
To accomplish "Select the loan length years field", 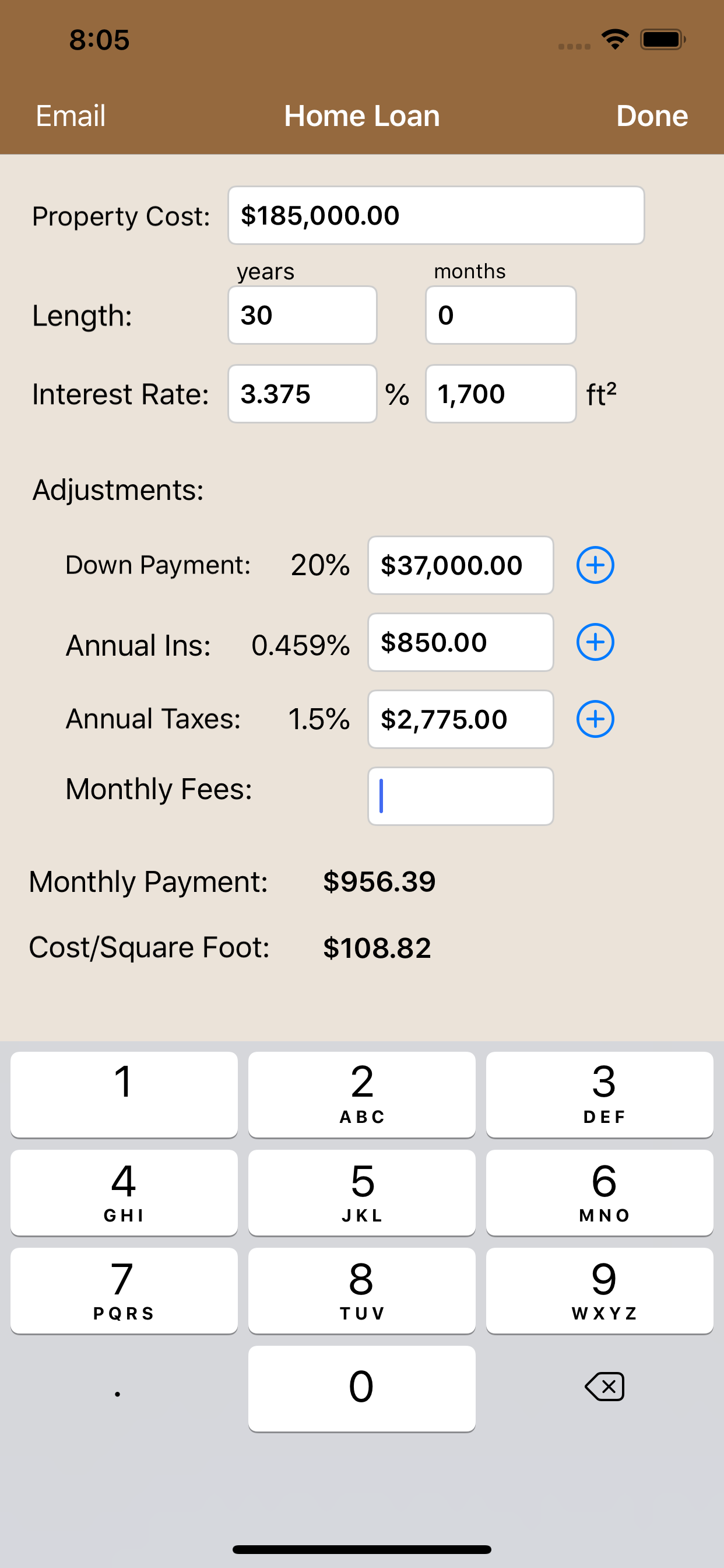I will [x=302, y=314].
